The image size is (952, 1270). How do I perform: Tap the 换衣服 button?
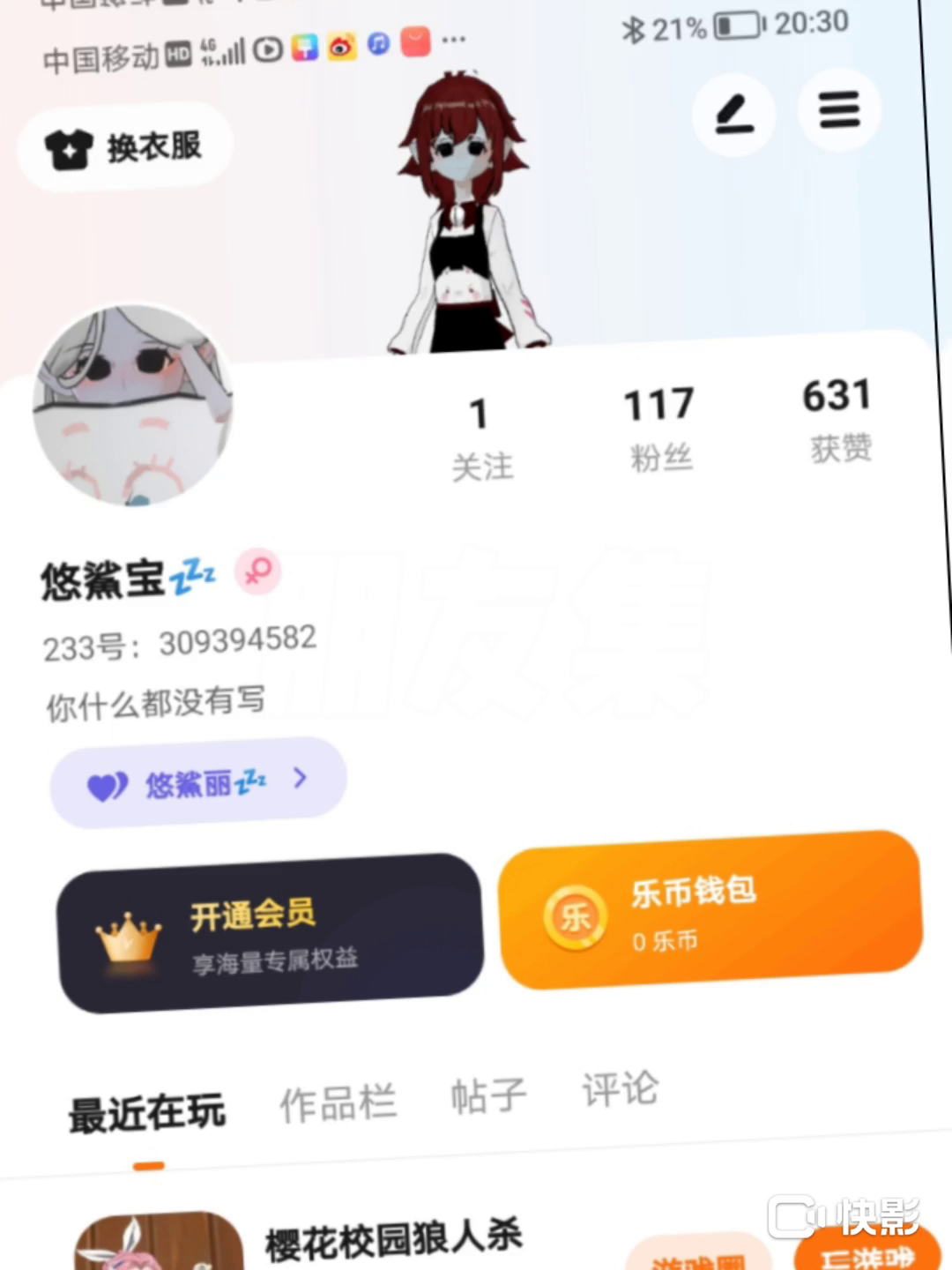(125, 147)
